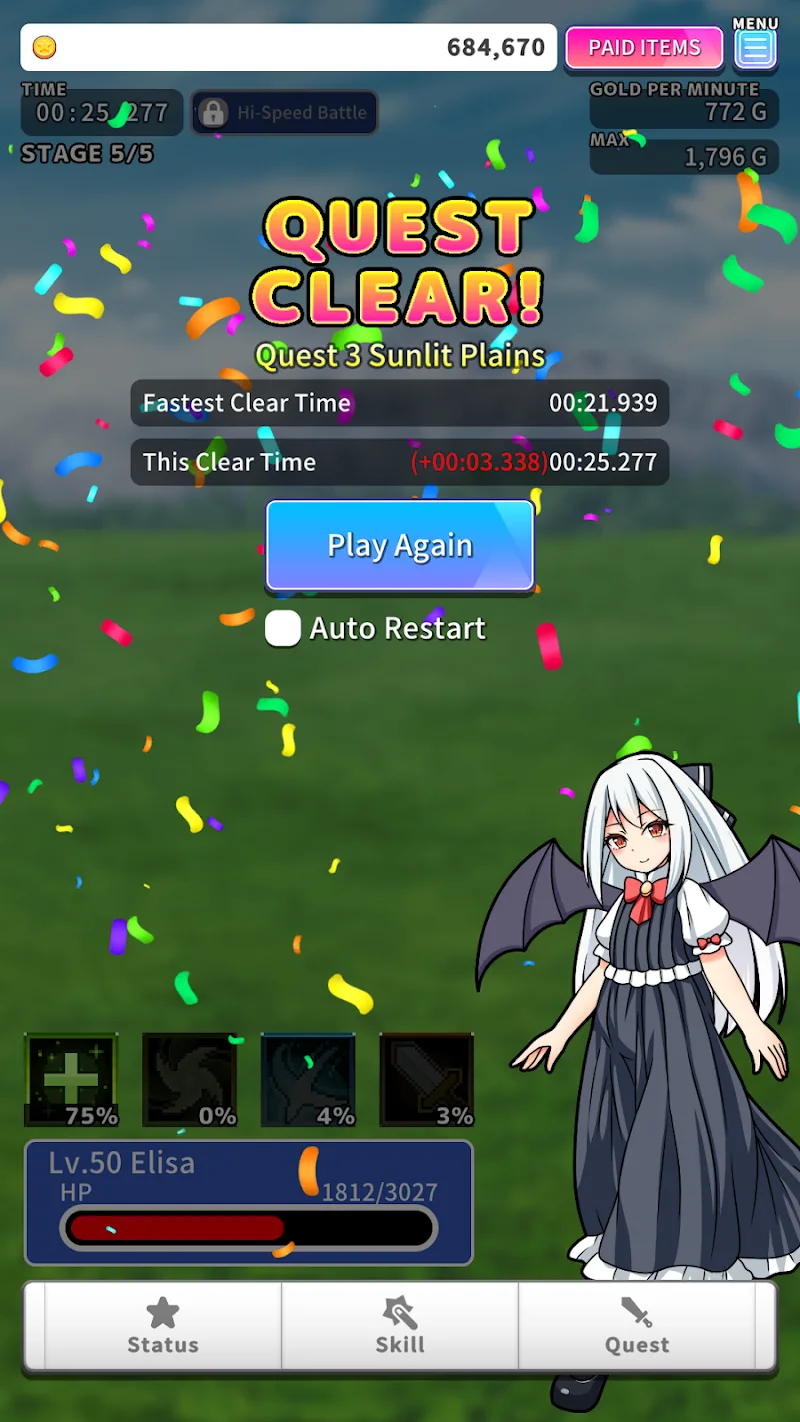This screenshot has height=1422, width=800.
Task: Open the Skill tab
Action: point(400,1326)
